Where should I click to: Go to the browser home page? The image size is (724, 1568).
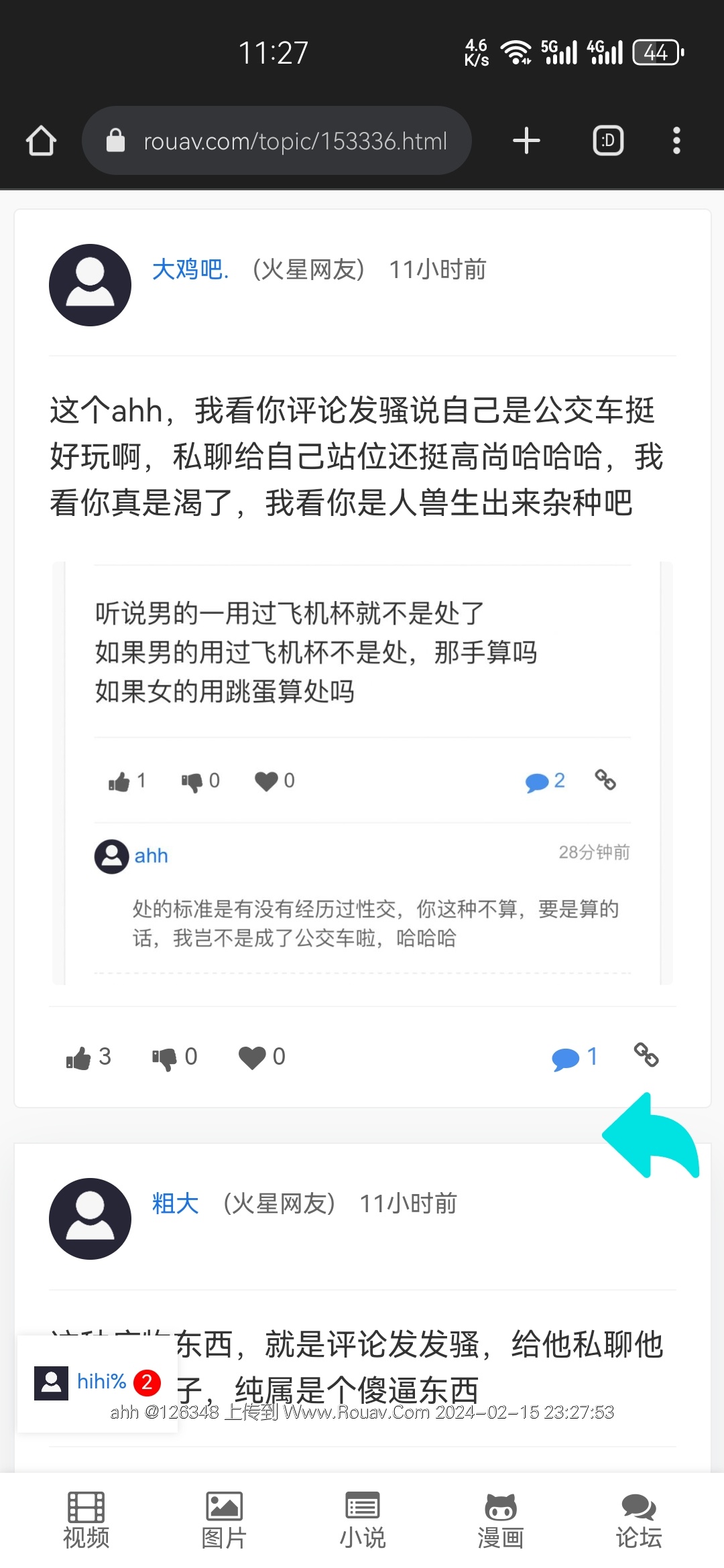pyautogui.click(x=41, y=141)
